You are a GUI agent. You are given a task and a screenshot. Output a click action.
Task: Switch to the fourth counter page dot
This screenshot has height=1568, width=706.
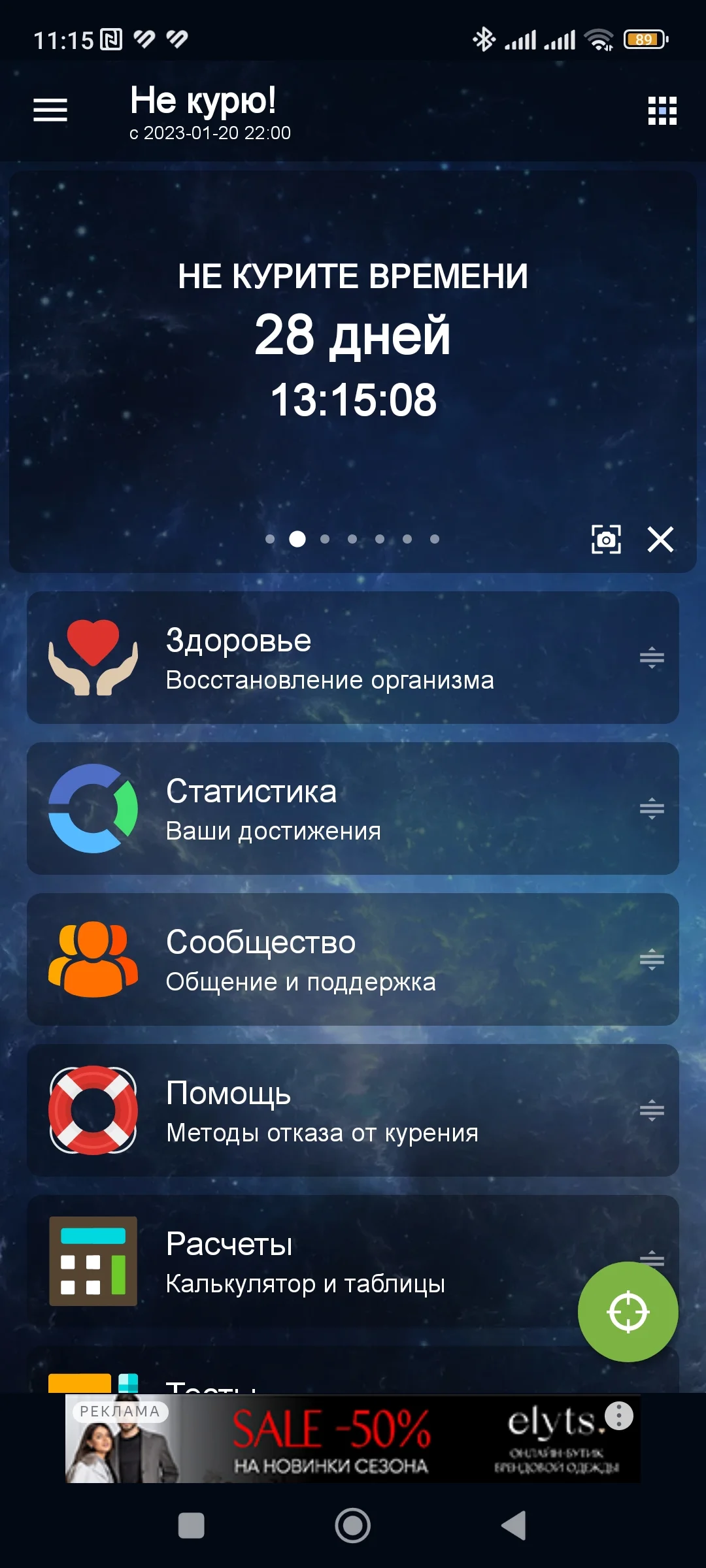point(353,538)
